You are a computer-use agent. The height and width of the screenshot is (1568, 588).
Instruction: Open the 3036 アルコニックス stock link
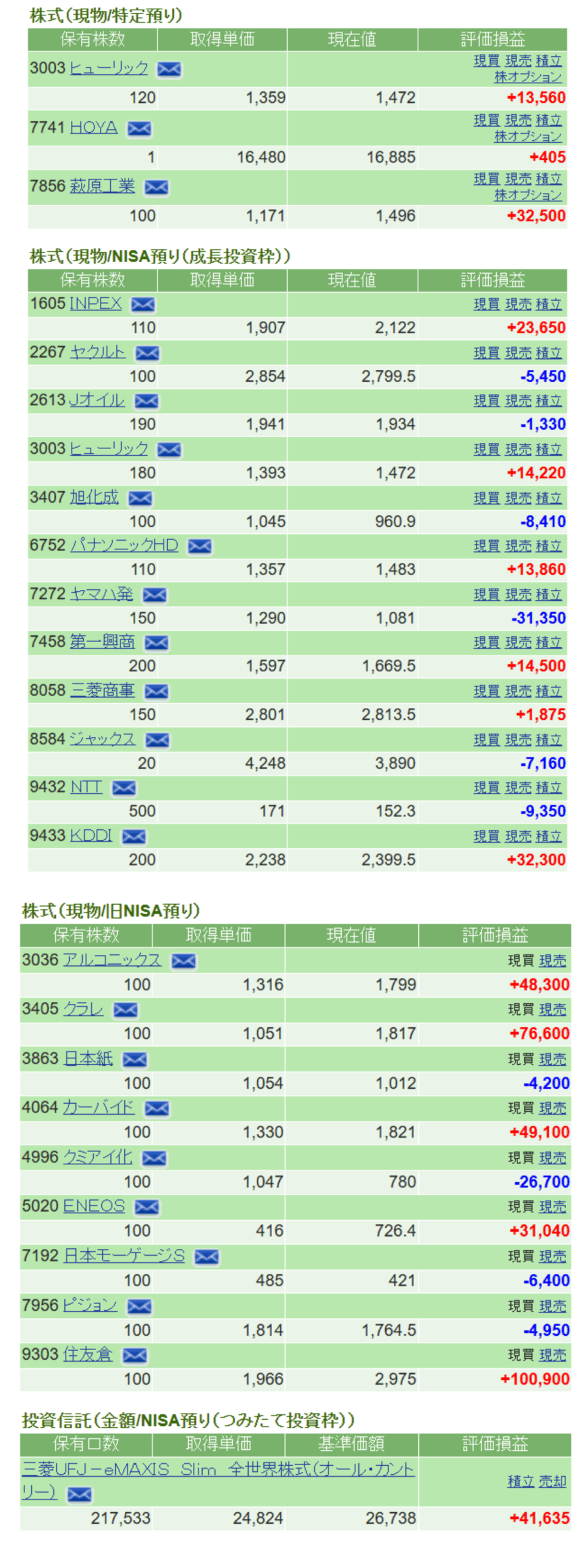(112, 960)
